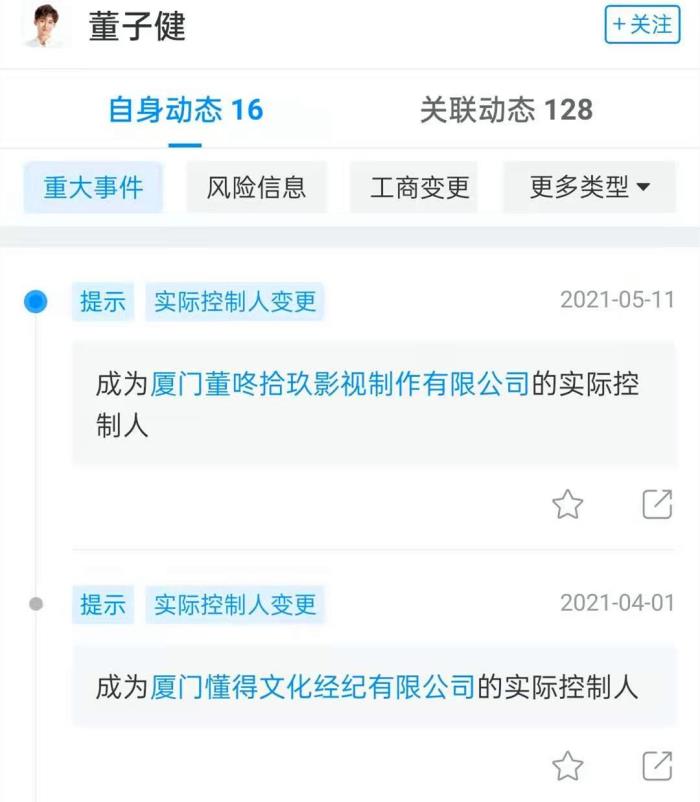The image size is (700, 802).
Task: Select the 风险信息 filter chip
Action: 256,187
